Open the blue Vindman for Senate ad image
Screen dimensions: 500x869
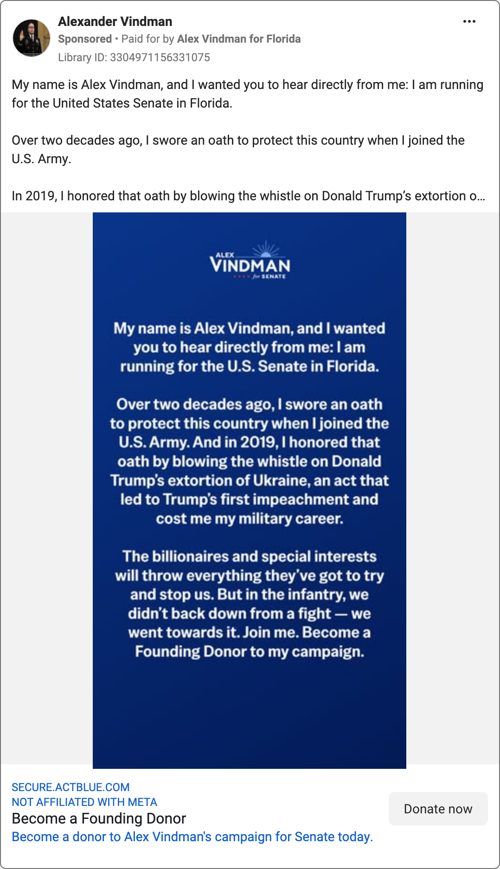pos(249,490)
